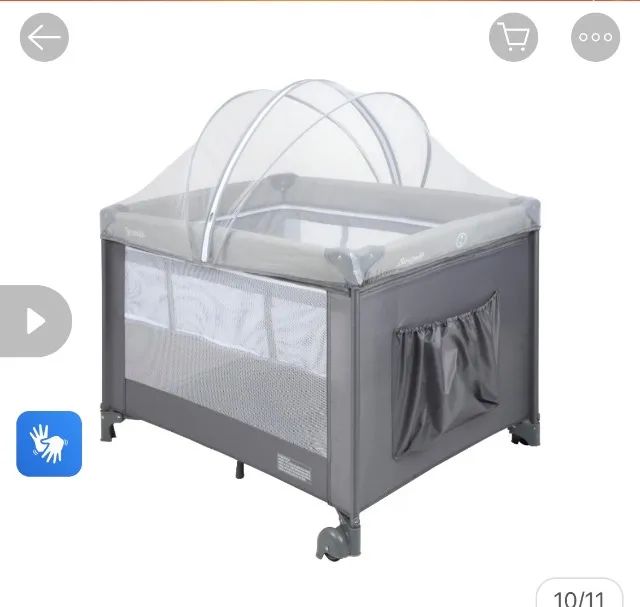The height and width of the screenshot is (607, 640).
Task: Go back to the previous page
Action: click(44, 38)
